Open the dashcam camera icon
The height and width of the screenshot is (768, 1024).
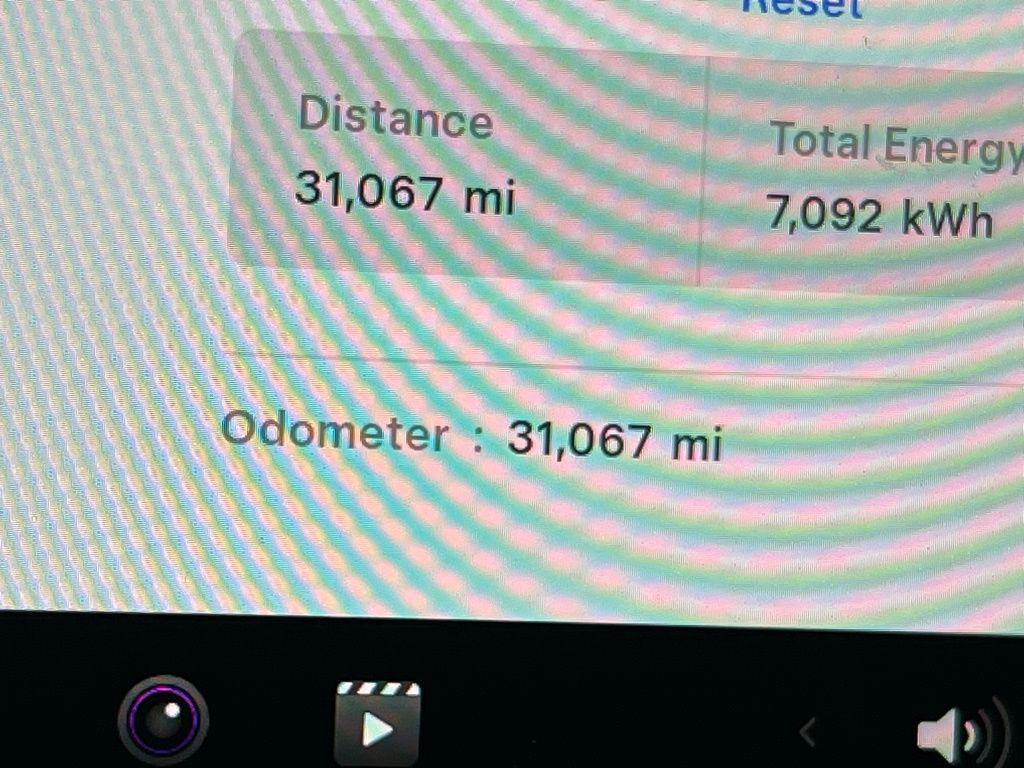click(x=163, y=719)
